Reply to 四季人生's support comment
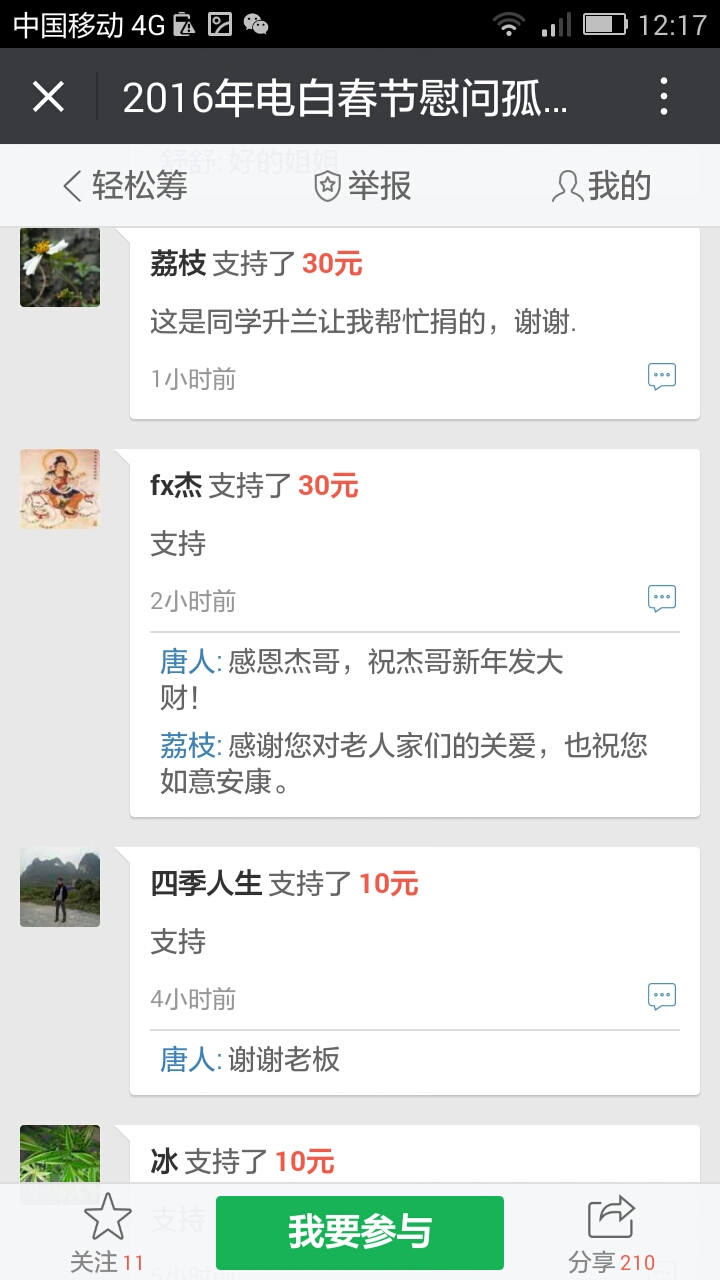The width and height of the screenshot is (720, 1280). pos(662,997)
